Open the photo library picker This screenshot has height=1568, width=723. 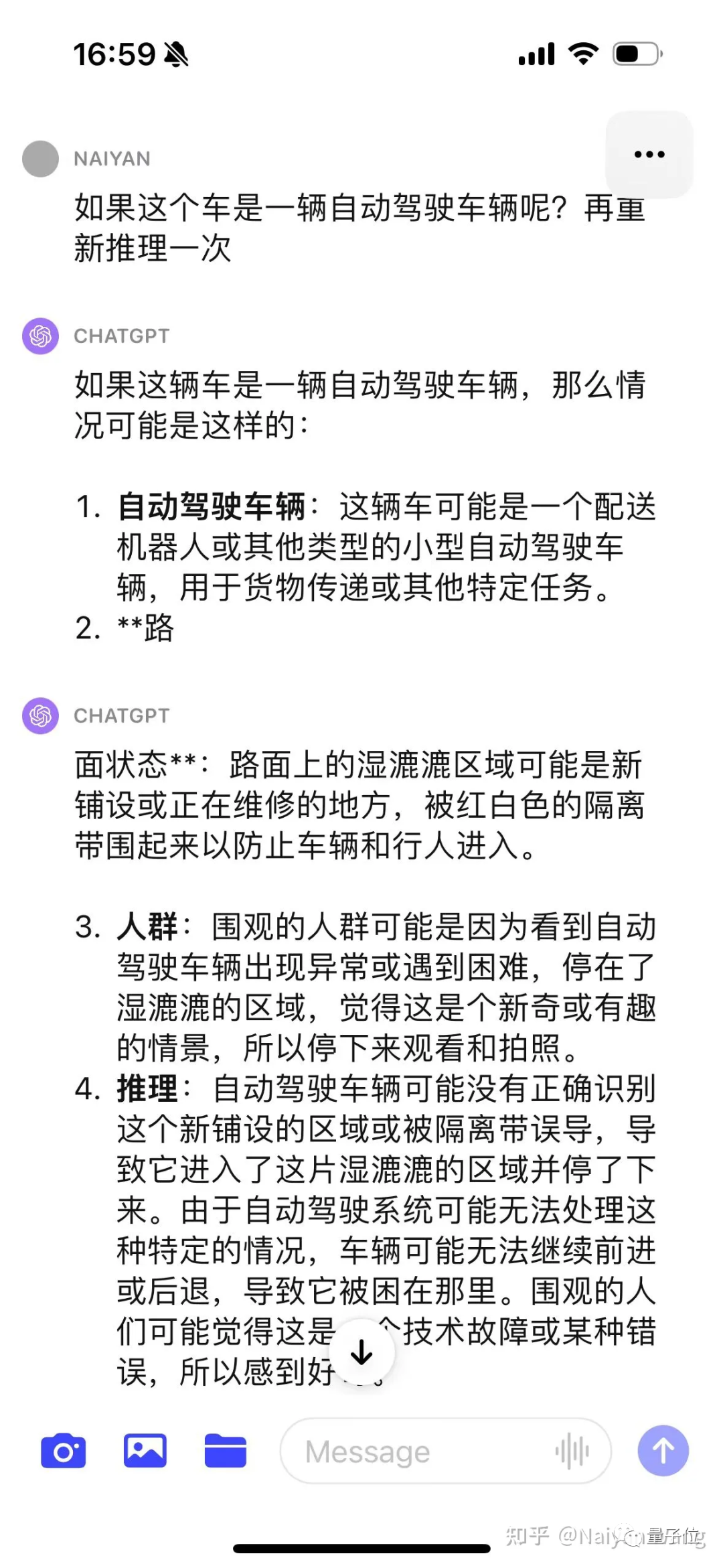(x=145, y=1451)
